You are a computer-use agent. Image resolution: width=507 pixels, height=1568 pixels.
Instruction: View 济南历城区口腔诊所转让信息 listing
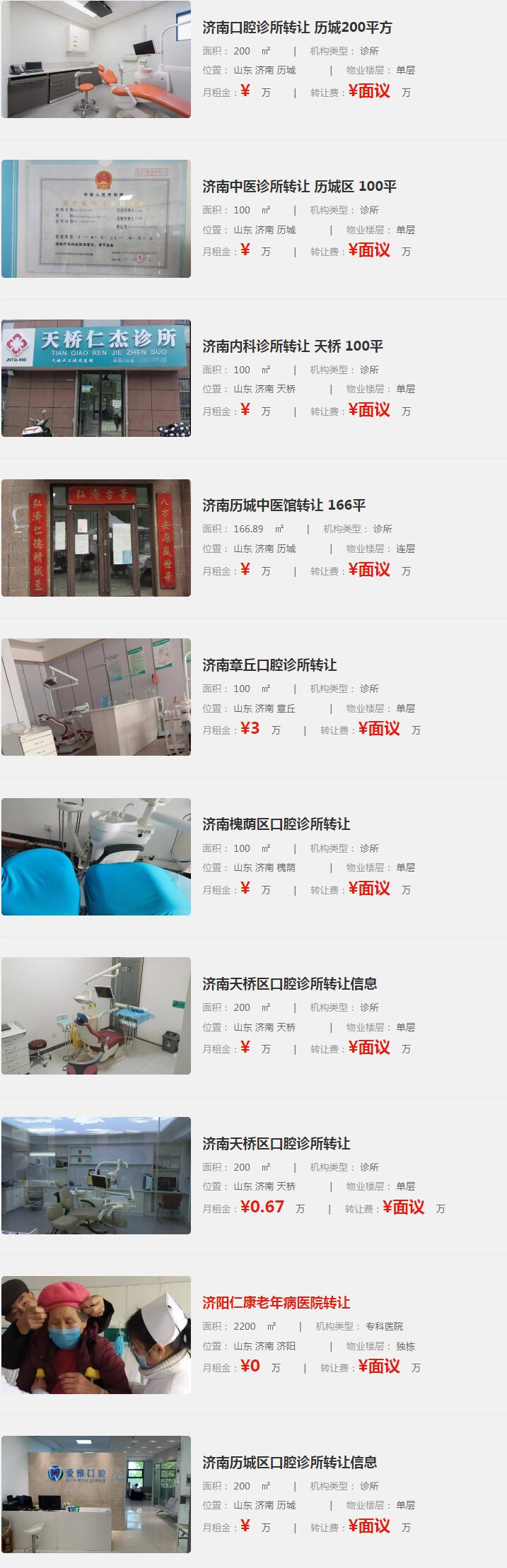289,1463
